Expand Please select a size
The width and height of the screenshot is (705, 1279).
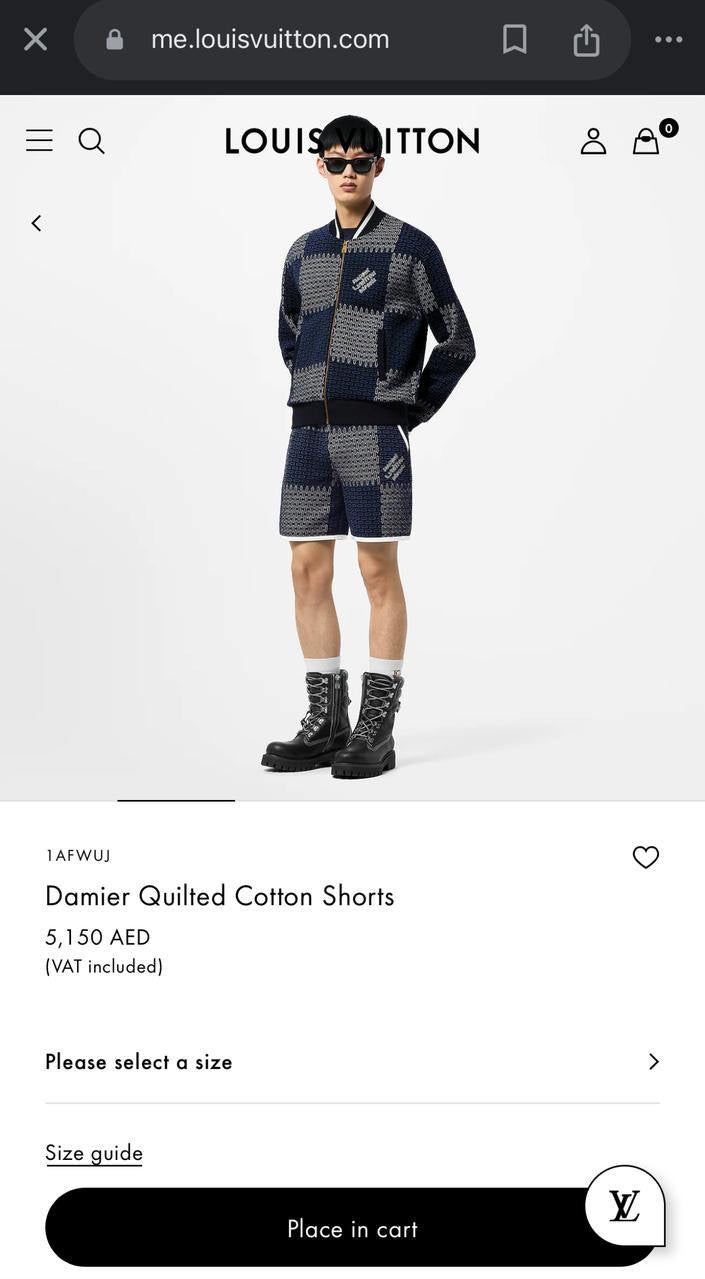pyautogui.click(x=352, y=1062)
